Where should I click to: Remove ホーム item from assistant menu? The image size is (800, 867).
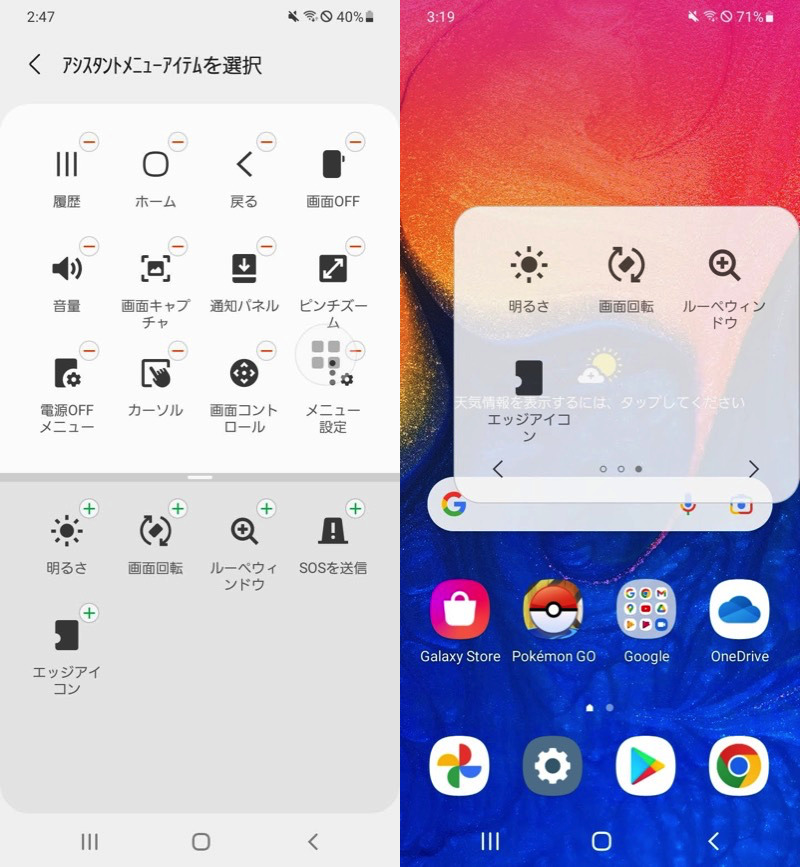point(178,143)
